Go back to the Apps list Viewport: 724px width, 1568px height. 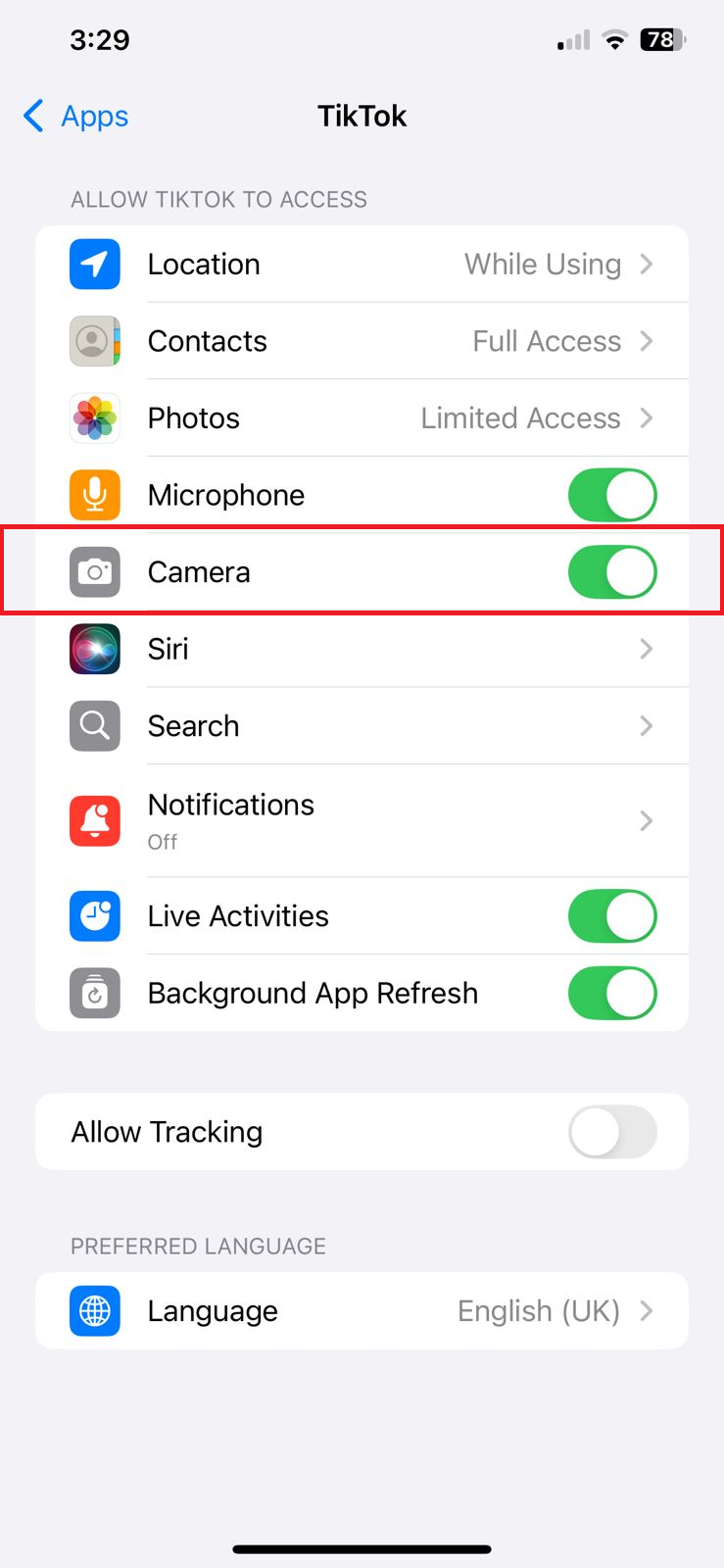[x=76, y=116]
